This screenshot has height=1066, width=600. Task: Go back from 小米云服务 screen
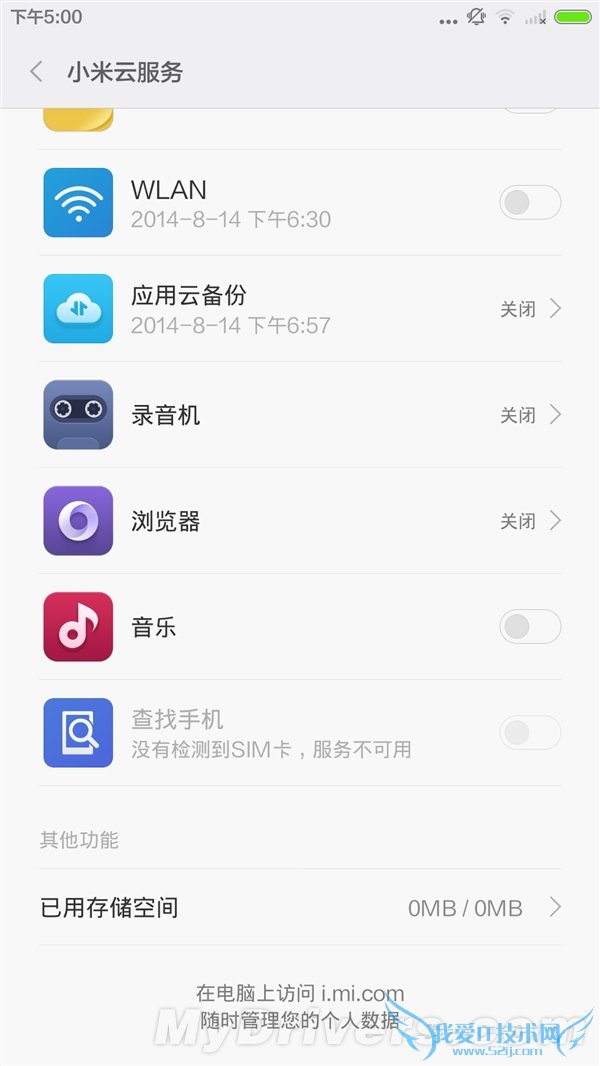tap(37, 72)
